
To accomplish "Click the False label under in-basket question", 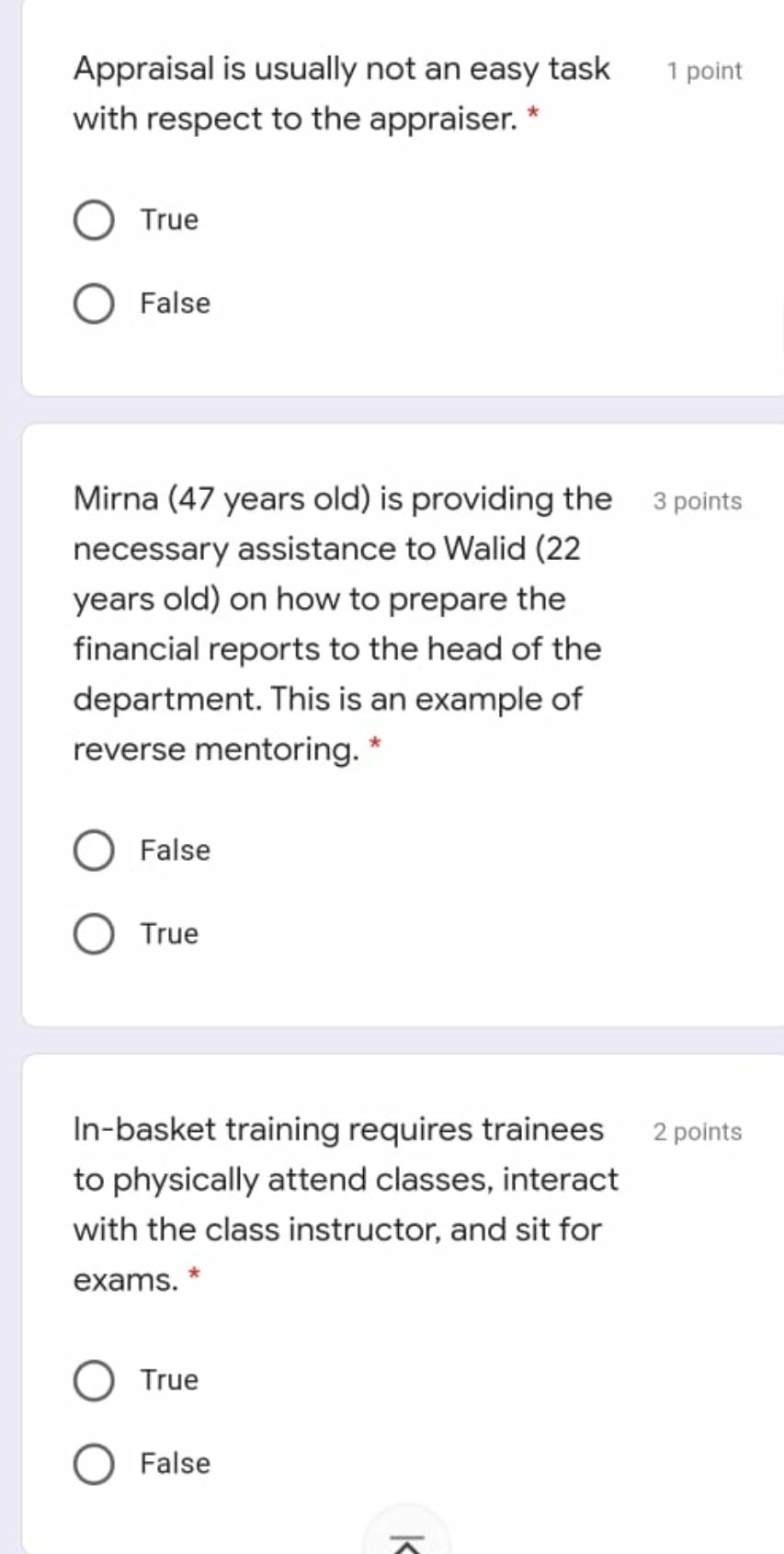I will [175, 1463].
